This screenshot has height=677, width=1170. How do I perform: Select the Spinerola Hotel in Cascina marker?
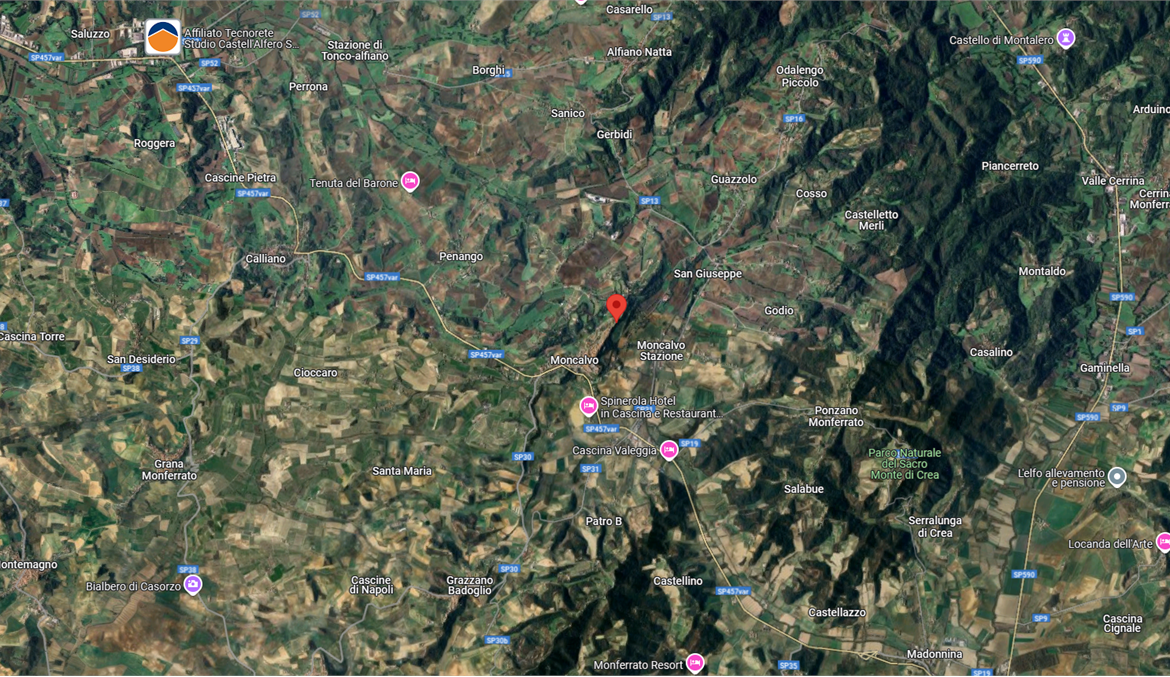(x=589, y=406)
